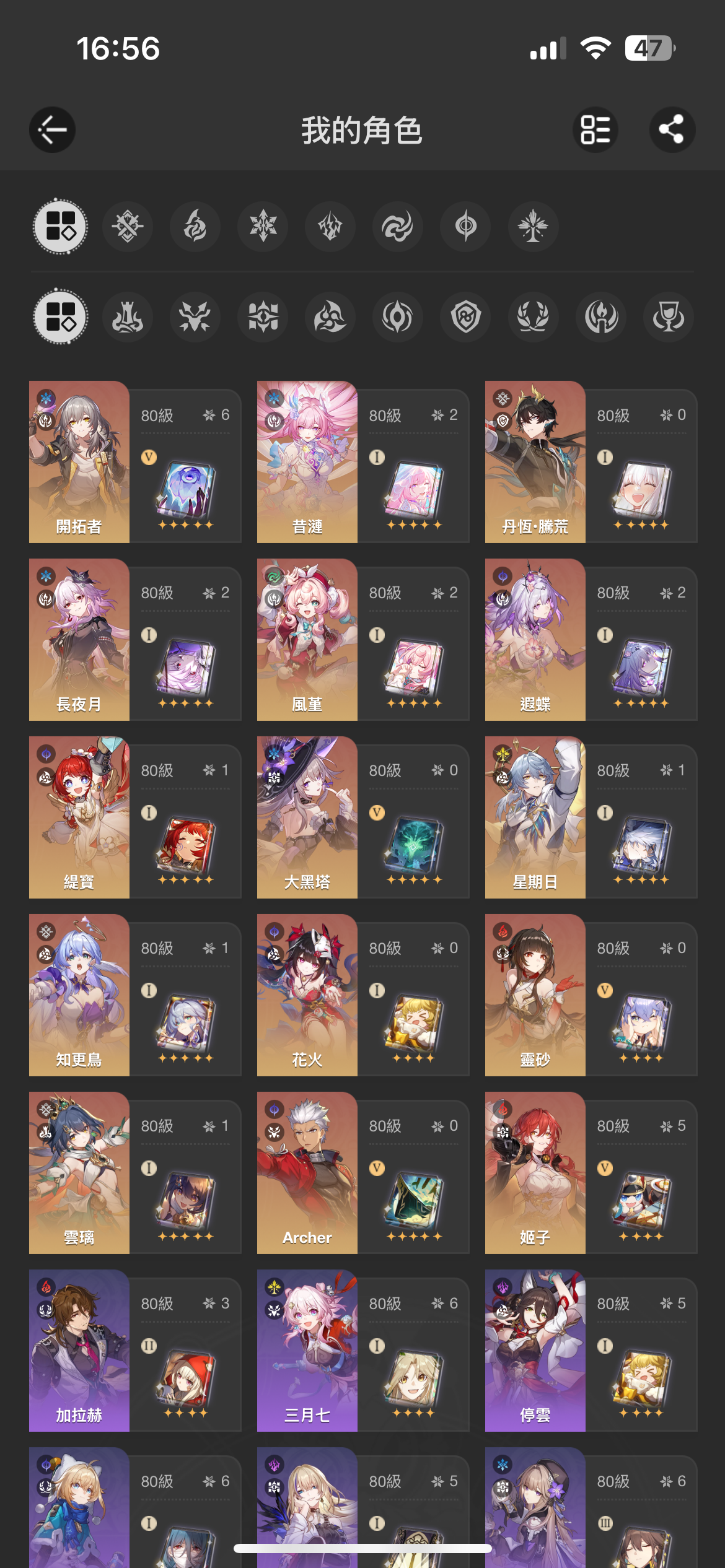
Task: Select the Archer character card
Action: pos(362,1173)
